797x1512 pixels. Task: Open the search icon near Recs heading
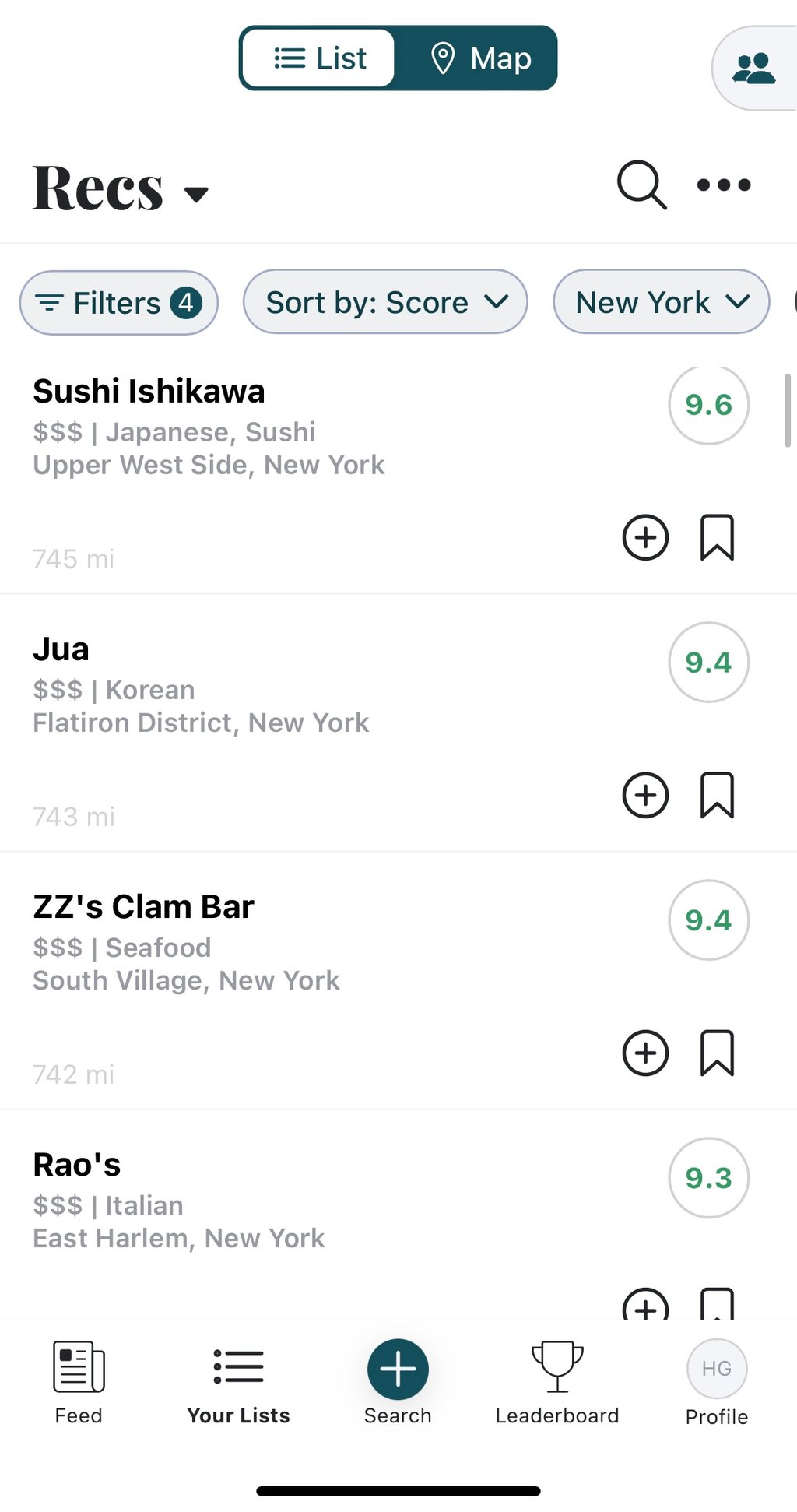tap(640, 185)
